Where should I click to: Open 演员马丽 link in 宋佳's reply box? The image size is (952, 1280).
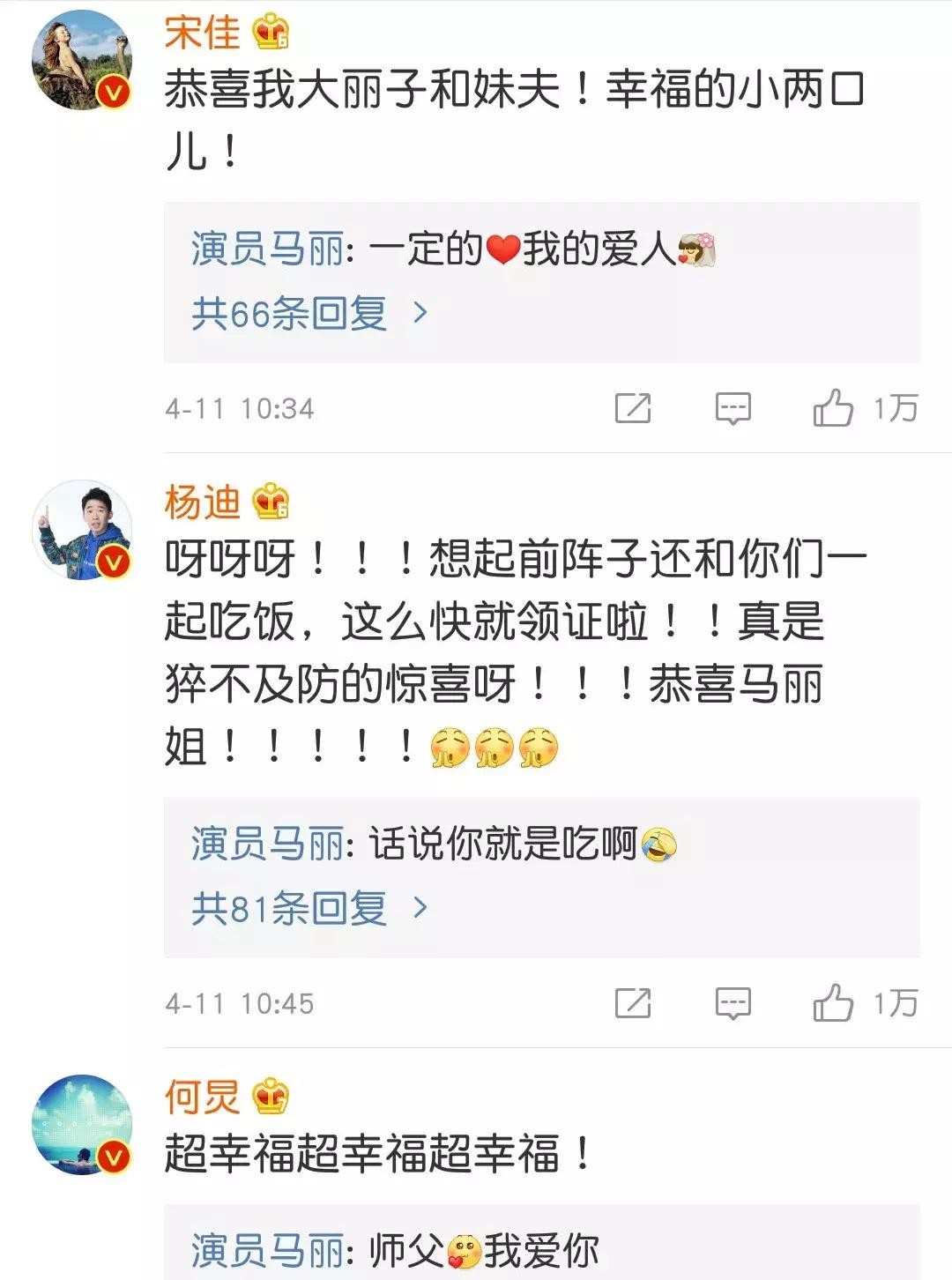(x=267, y=249)
